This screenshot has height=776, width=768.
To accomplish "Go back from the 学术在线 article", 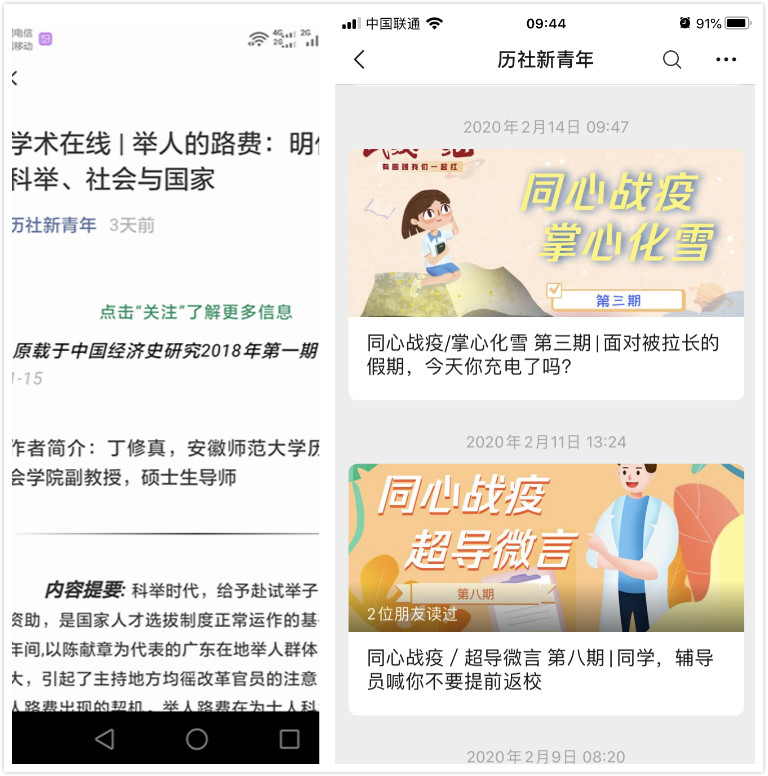I will pyautogui.click(x=15, y=79).
